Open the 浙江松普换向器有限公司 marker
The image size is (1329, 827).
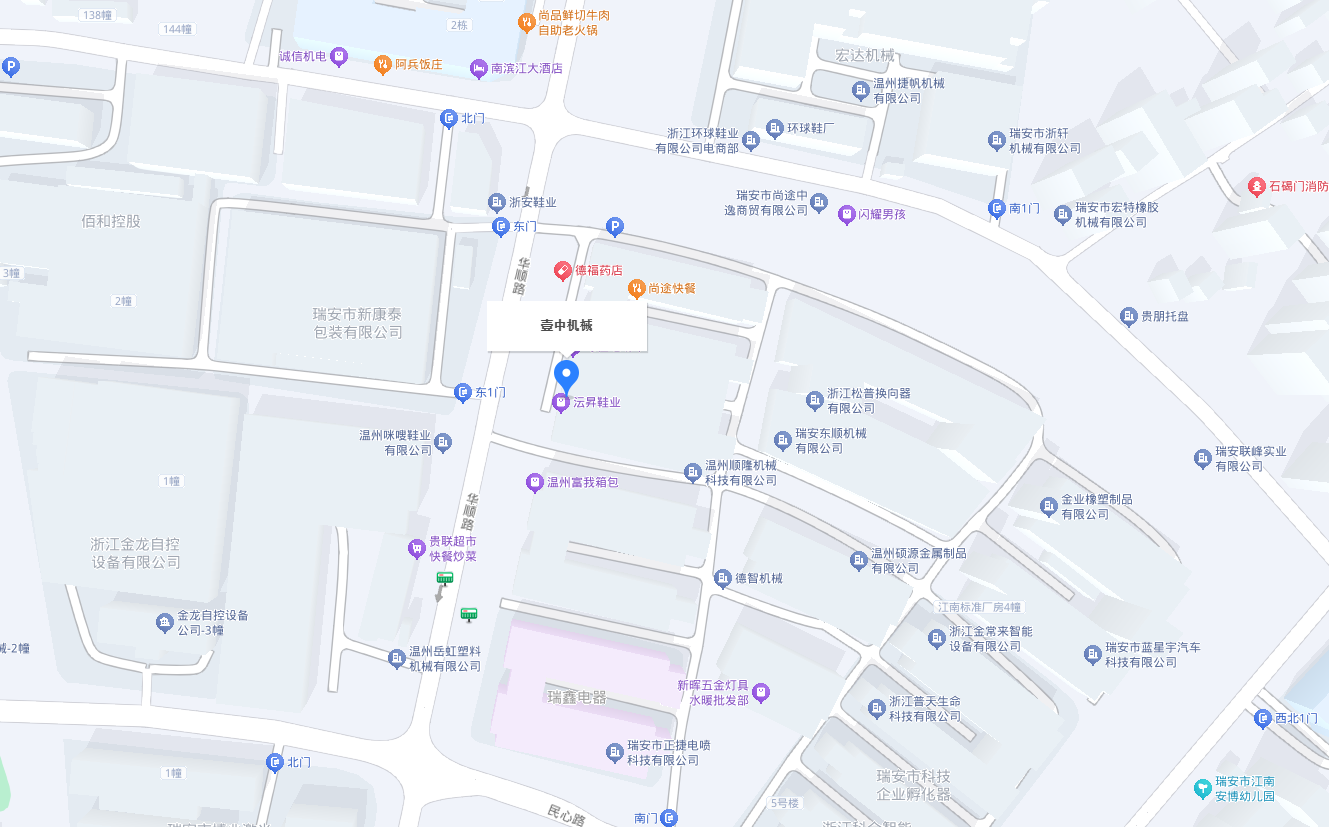(x=815, y=400)
